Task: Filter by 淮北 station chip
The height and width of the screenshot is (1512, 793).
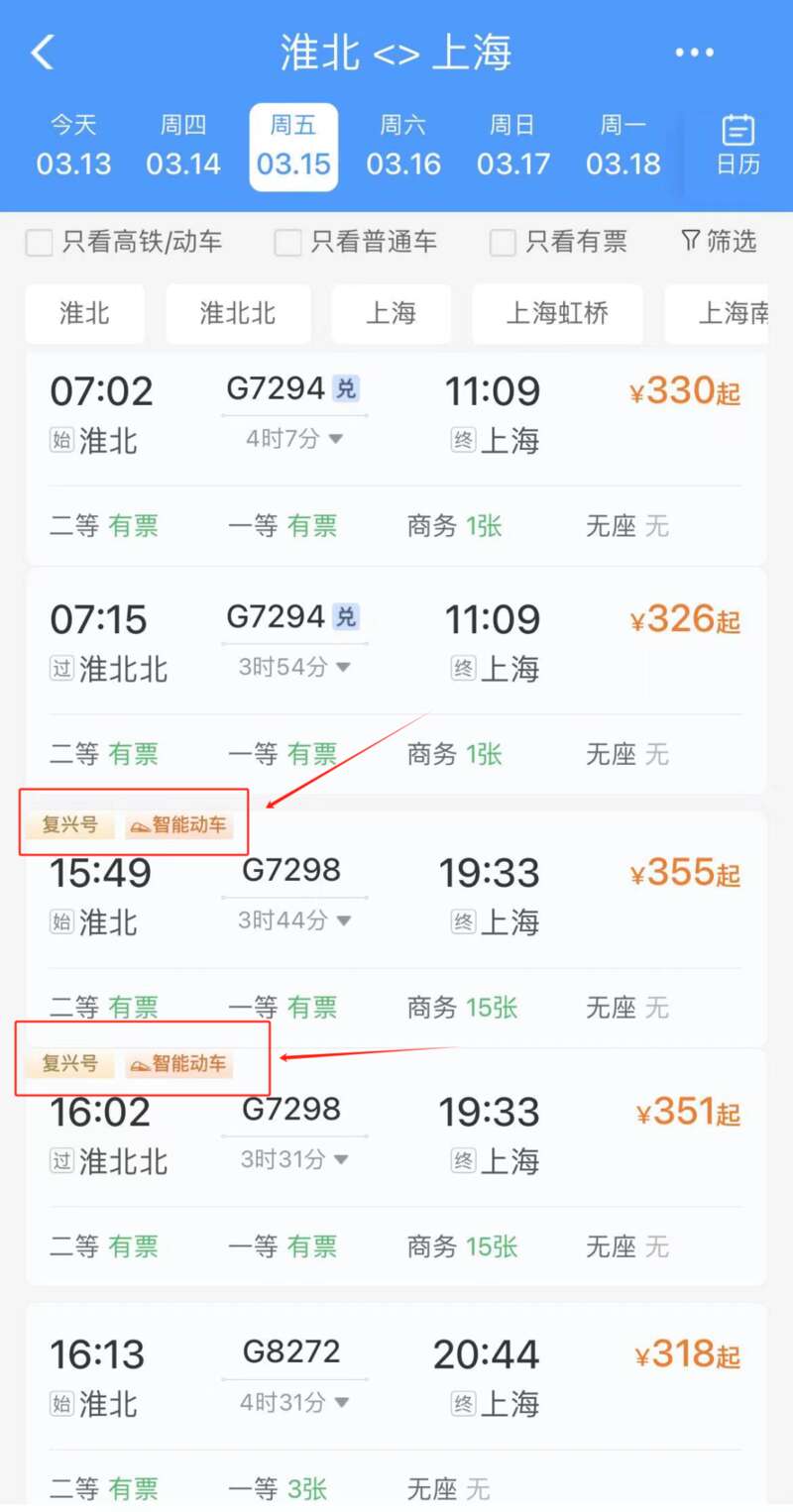Action: click(84, 314)
